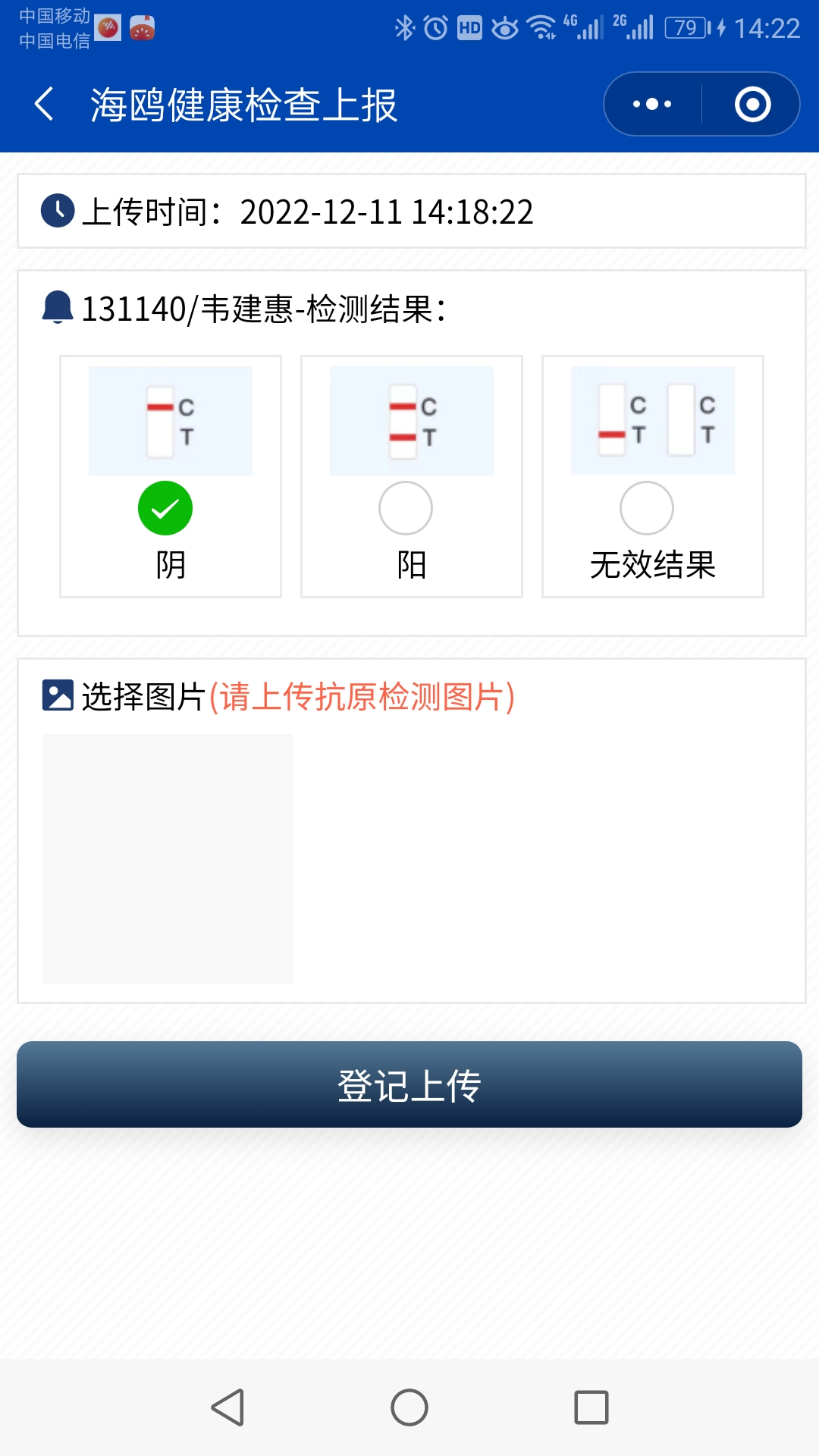Close the mini program via circle icon
819x1456 pixels.
752,104
